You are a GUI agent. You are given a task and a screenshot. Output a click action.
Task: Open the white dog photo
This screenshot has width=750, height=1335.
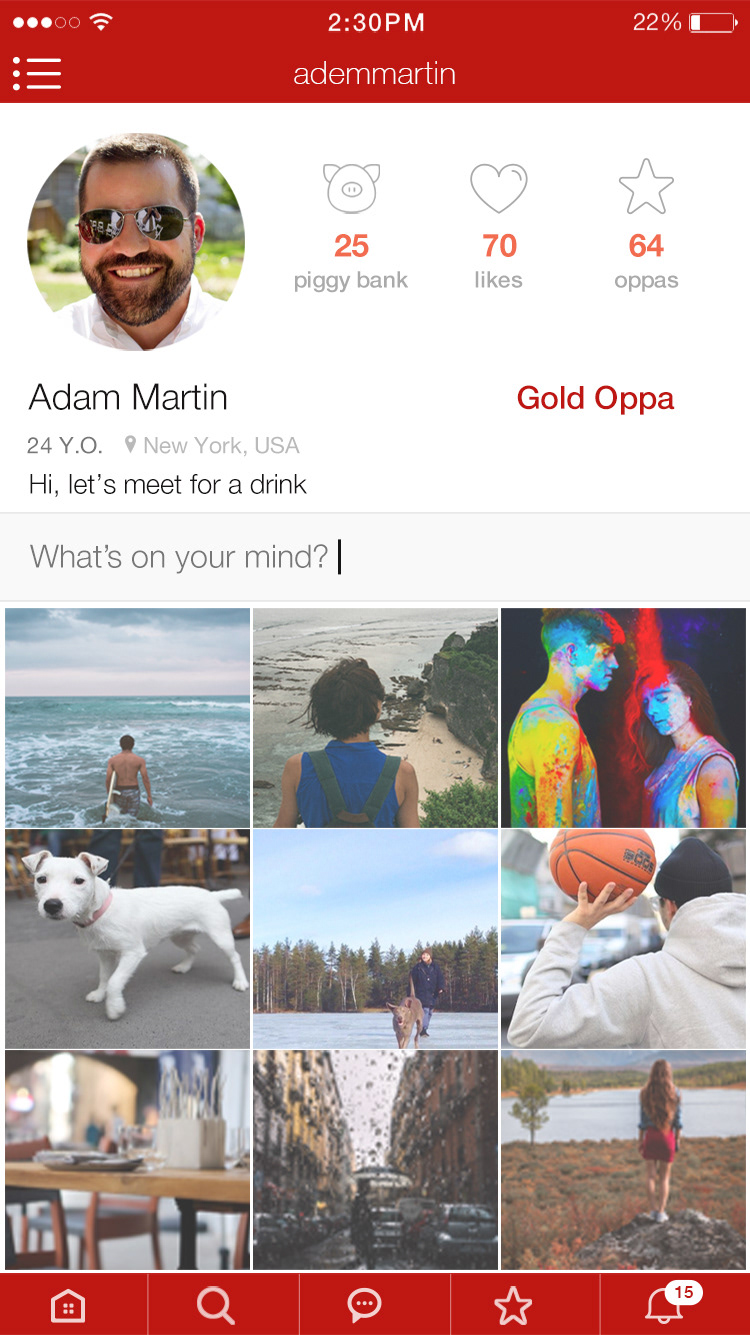point(127,938)
